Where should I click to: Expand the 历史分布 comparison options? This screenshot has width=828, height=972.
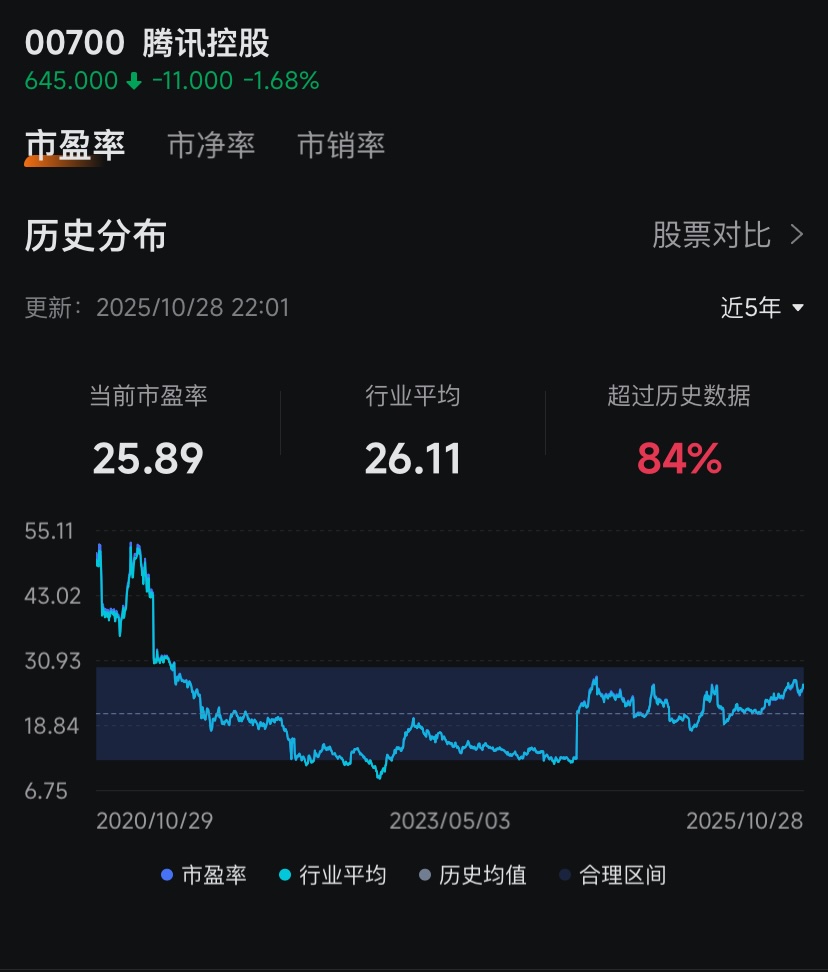click(x=720, y=234)
